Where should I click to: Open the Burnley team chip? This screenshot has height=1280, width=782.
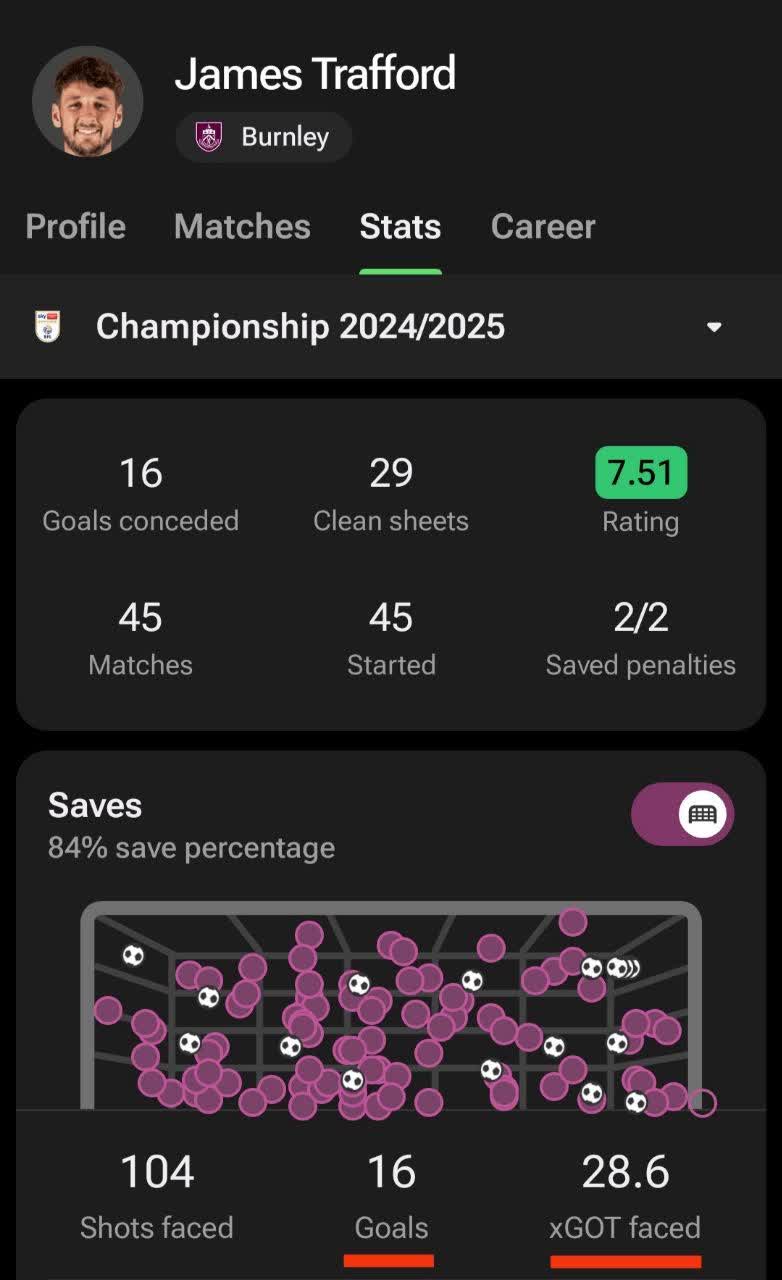click(x=264, y=137)
